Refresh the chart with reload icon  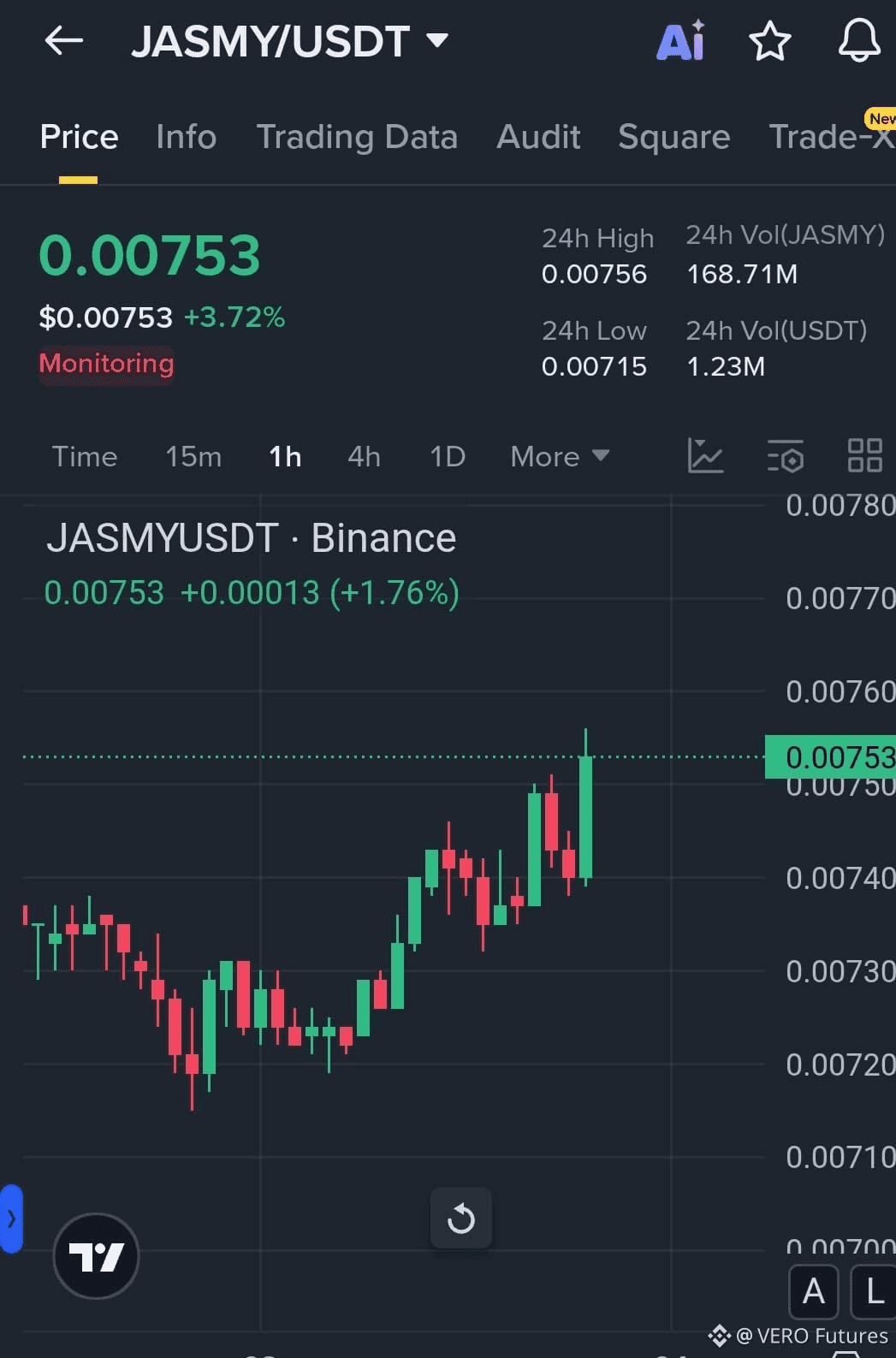click(461, 1219)
